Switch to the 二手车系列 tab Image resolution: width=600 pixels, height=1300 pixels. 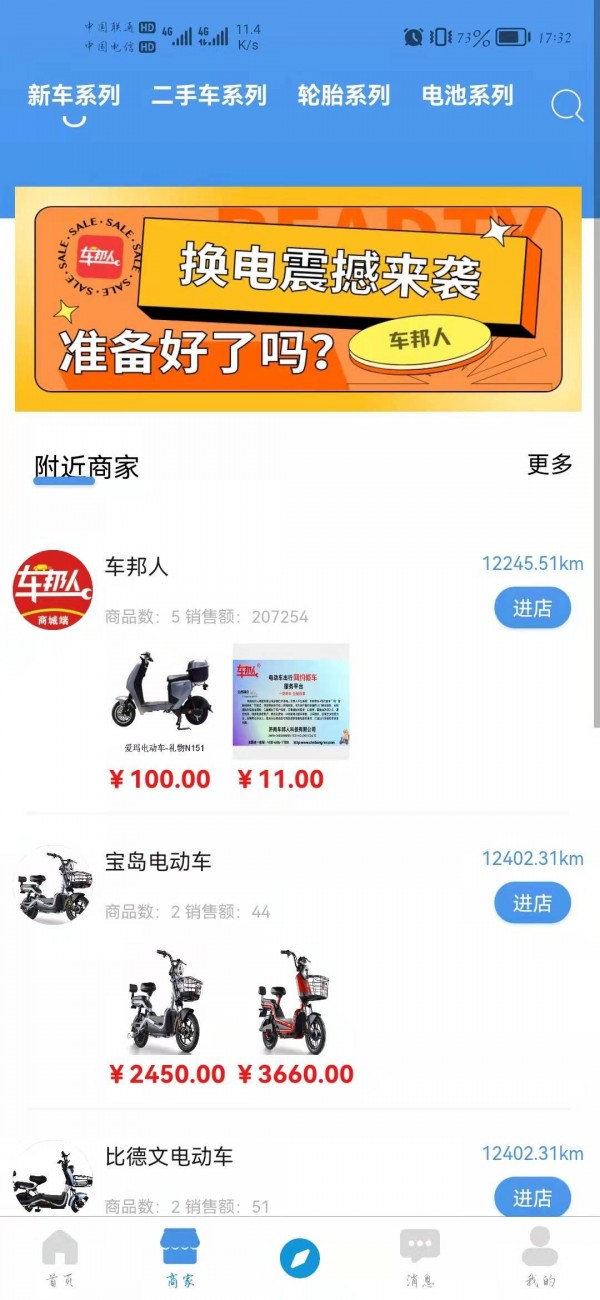(209, 96)
